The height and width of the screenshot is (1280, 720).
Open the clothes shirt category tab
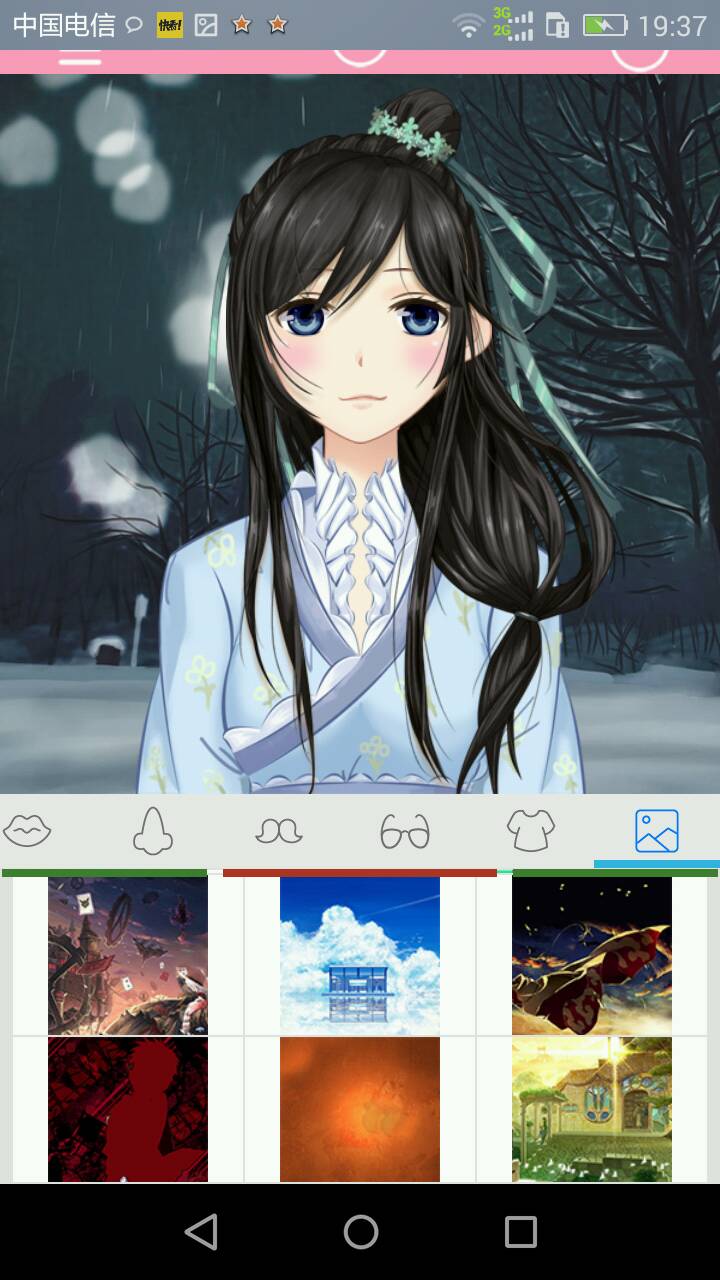point(530,830)
